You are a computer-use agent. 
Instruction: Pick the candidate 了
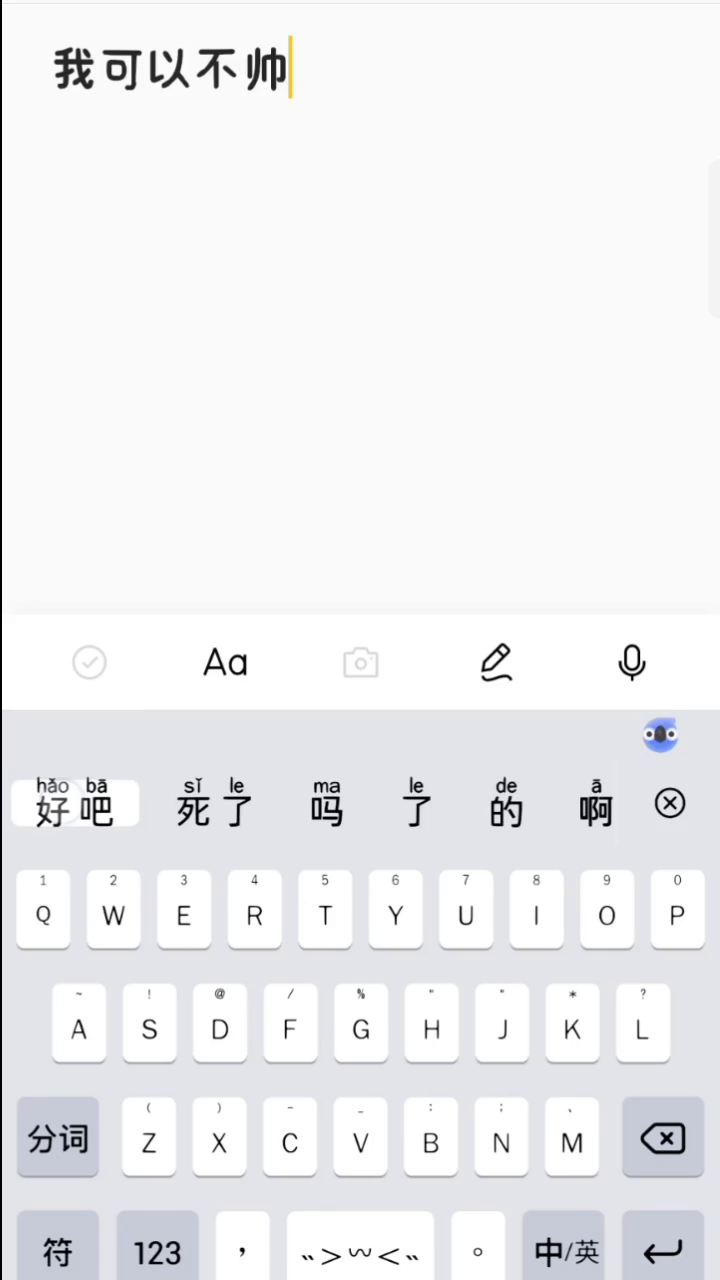tap(417, 804)
